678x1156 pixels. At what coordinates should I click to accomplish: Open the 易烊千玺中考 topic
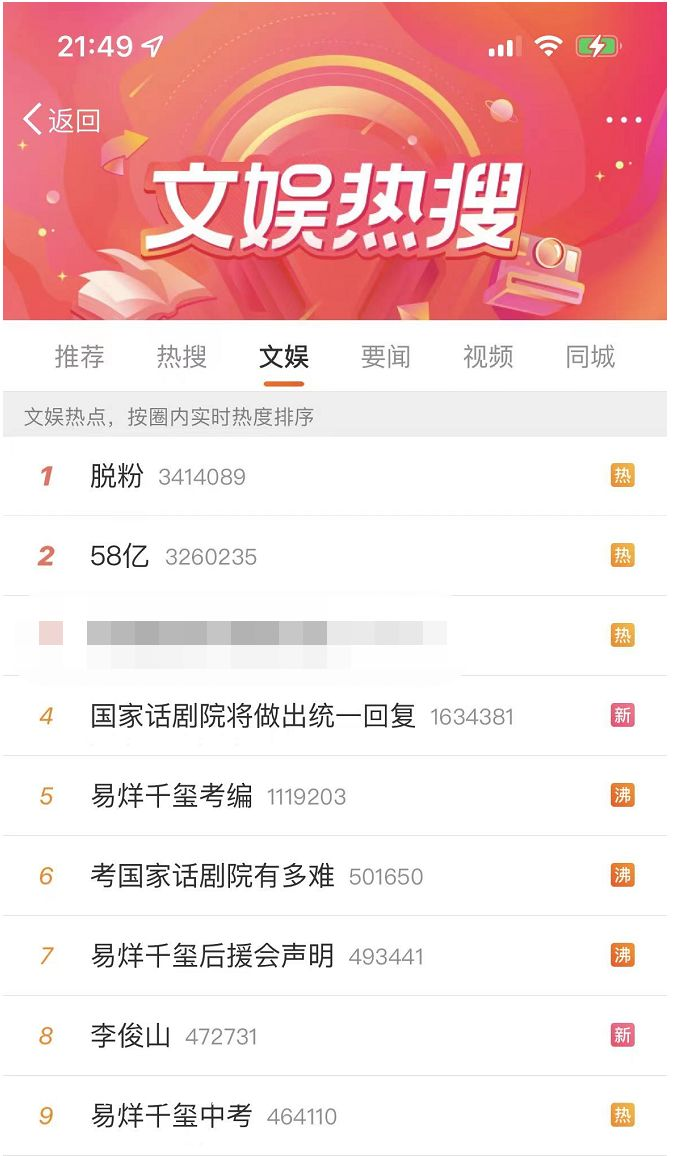pyautogui.click(x=171, y=1116)
